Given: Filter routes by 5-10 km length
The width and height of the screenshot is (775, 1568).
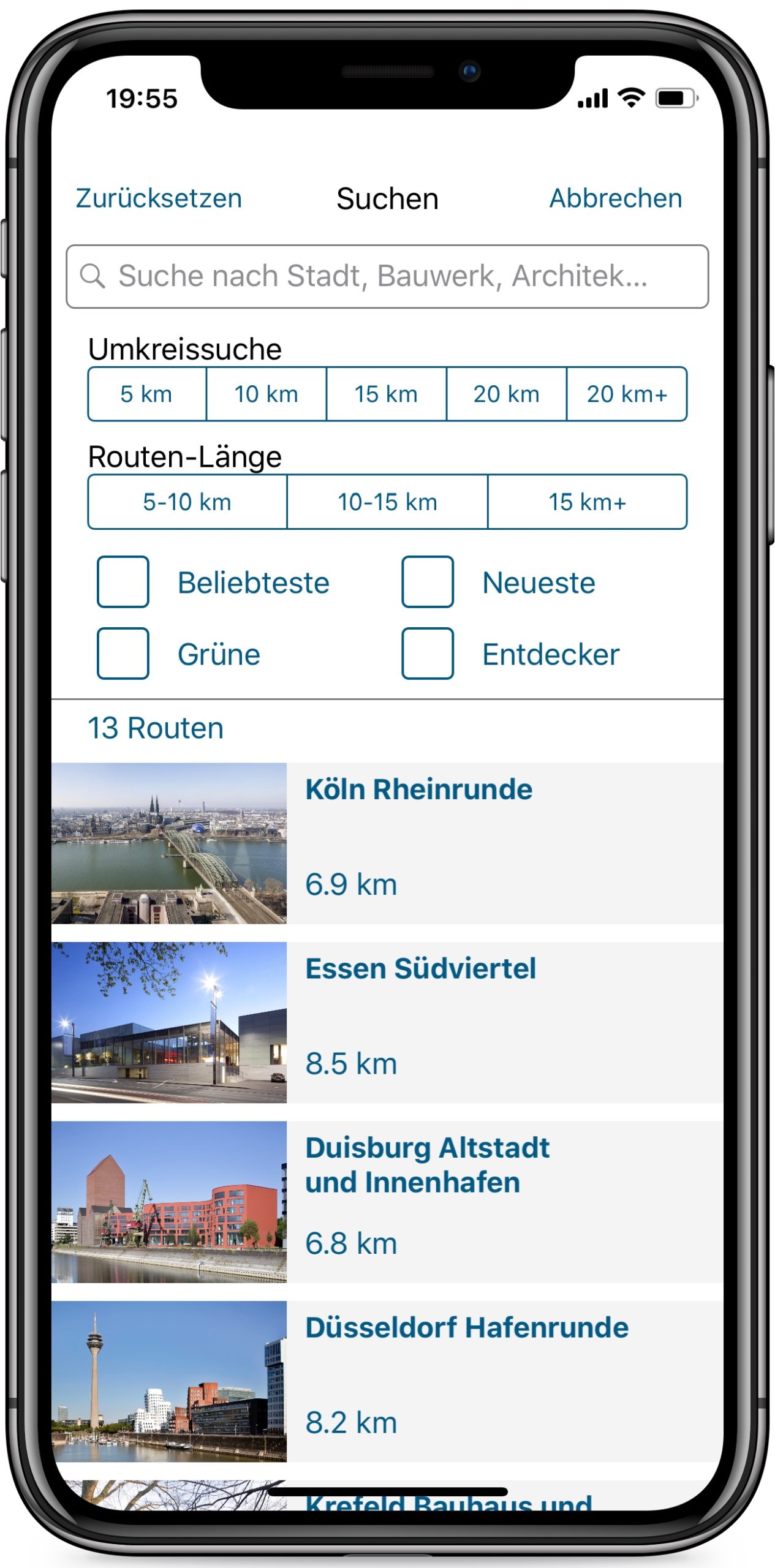Looking at the screenshot, I should click(187, 502).
